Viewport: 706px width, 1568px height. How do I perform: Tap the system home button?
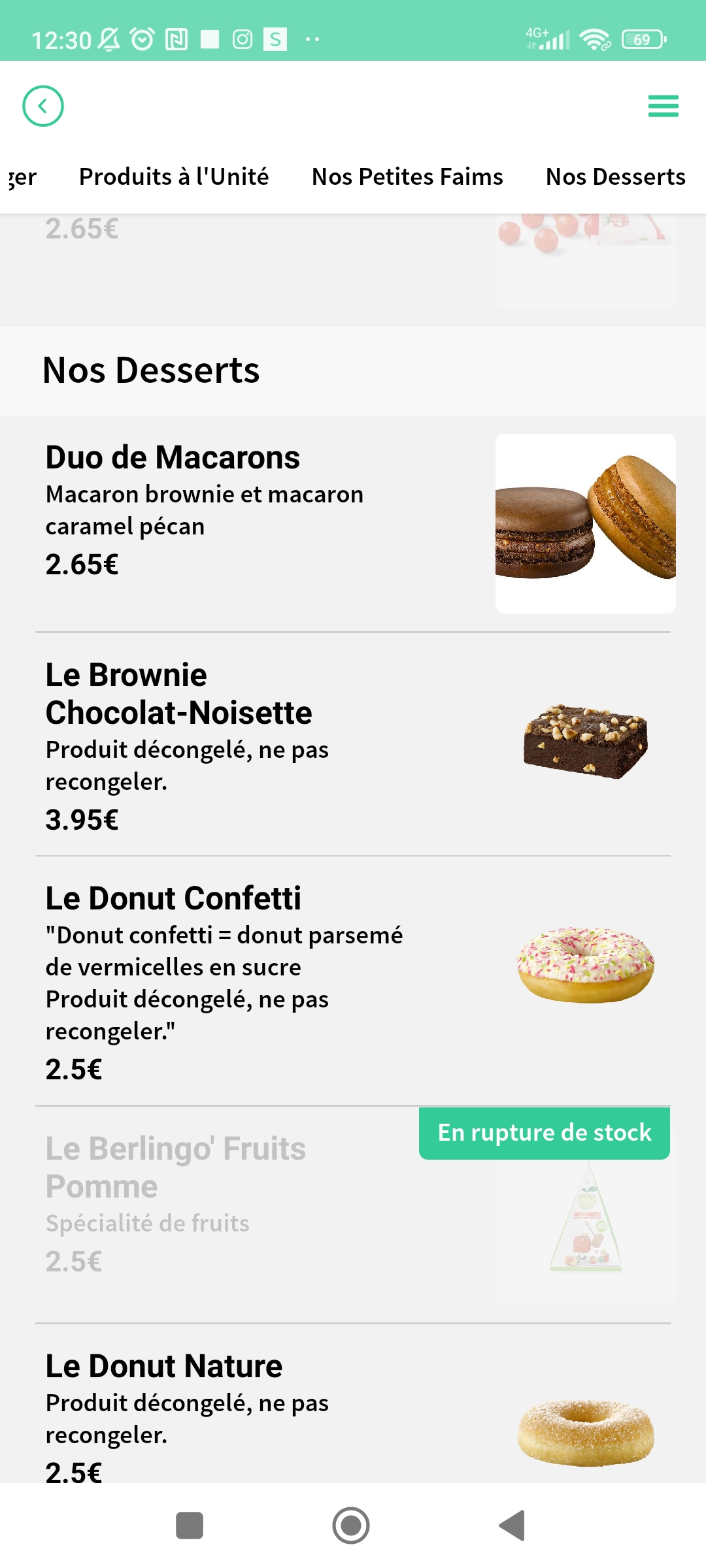pos(351,1526)
